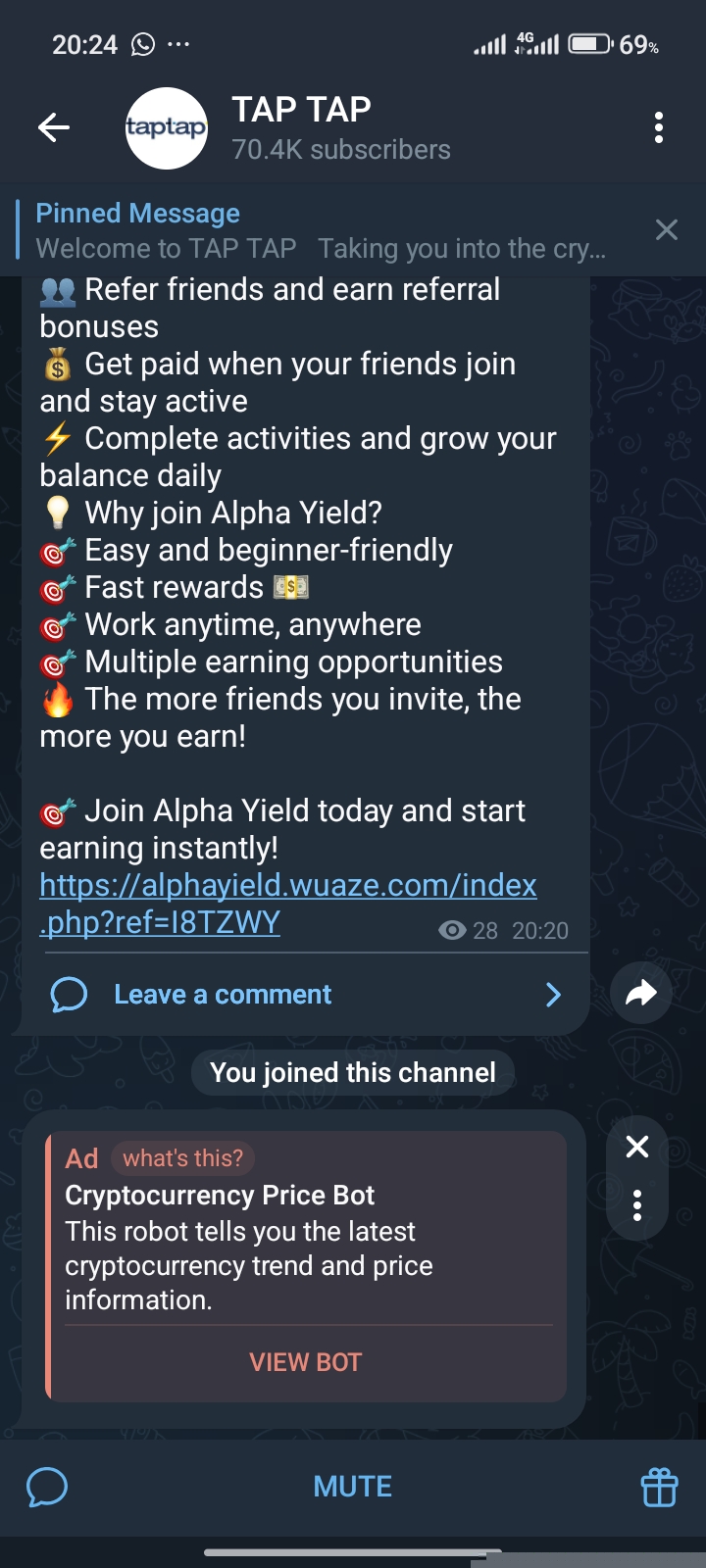The image size is (706, 1568).
Task: Tap "what's this?" on the ad
Action: tap(182, 1158)
